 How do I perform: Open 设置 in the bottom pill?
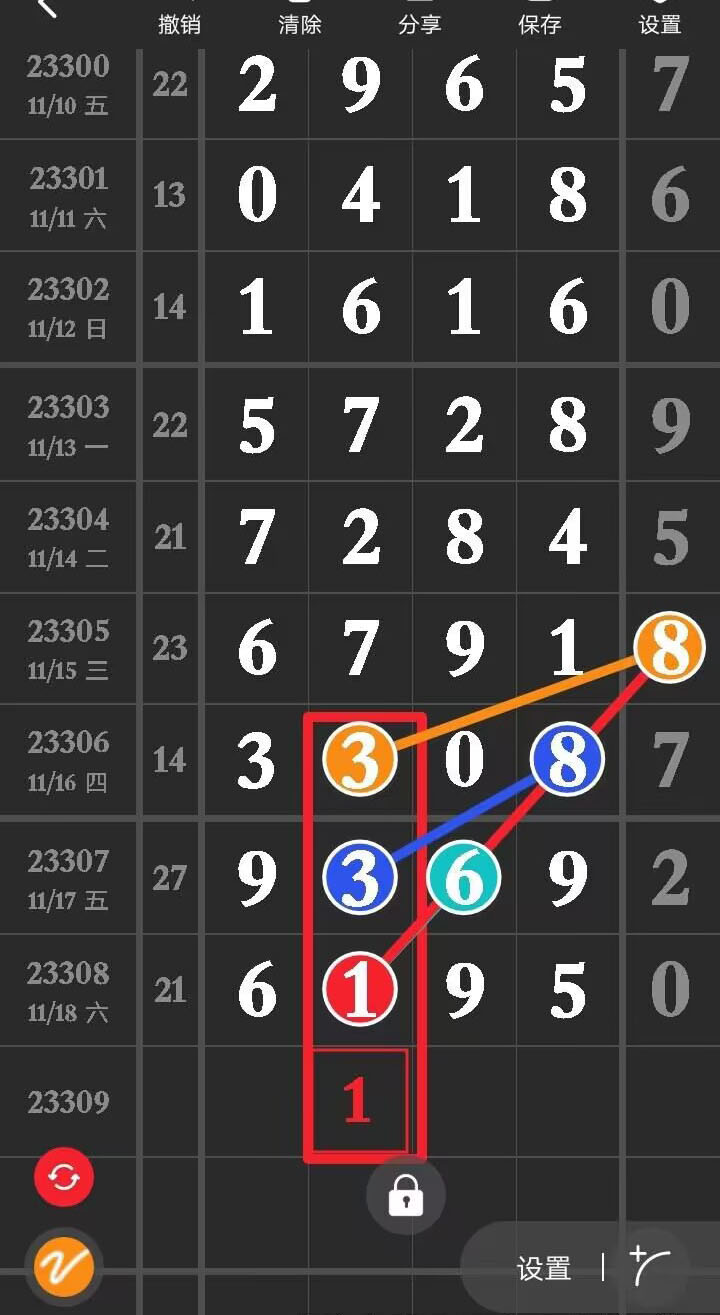(544, 1269)
